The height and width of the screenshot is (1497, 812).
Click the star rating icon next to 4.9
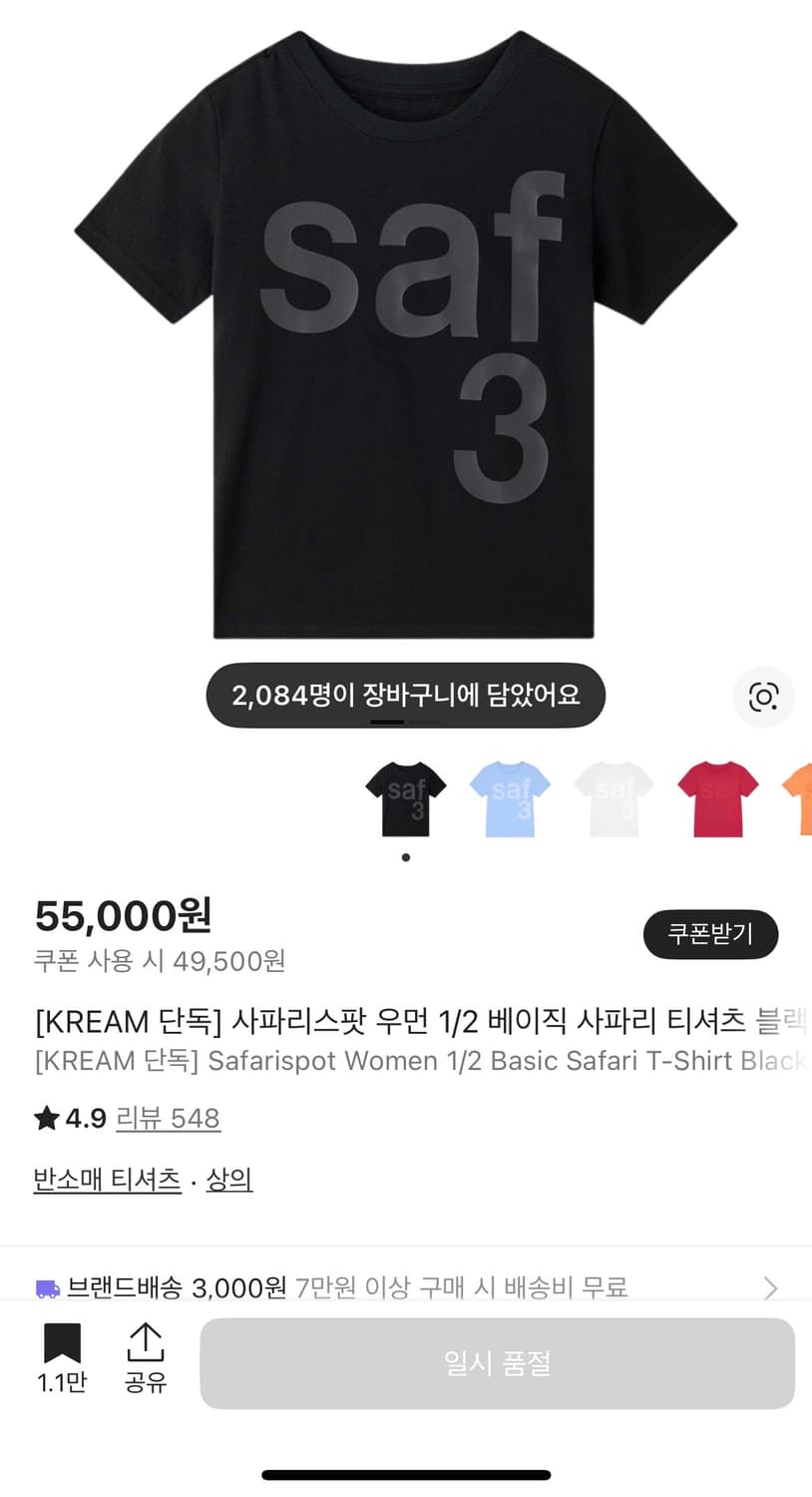click(x=46, y=1118)
